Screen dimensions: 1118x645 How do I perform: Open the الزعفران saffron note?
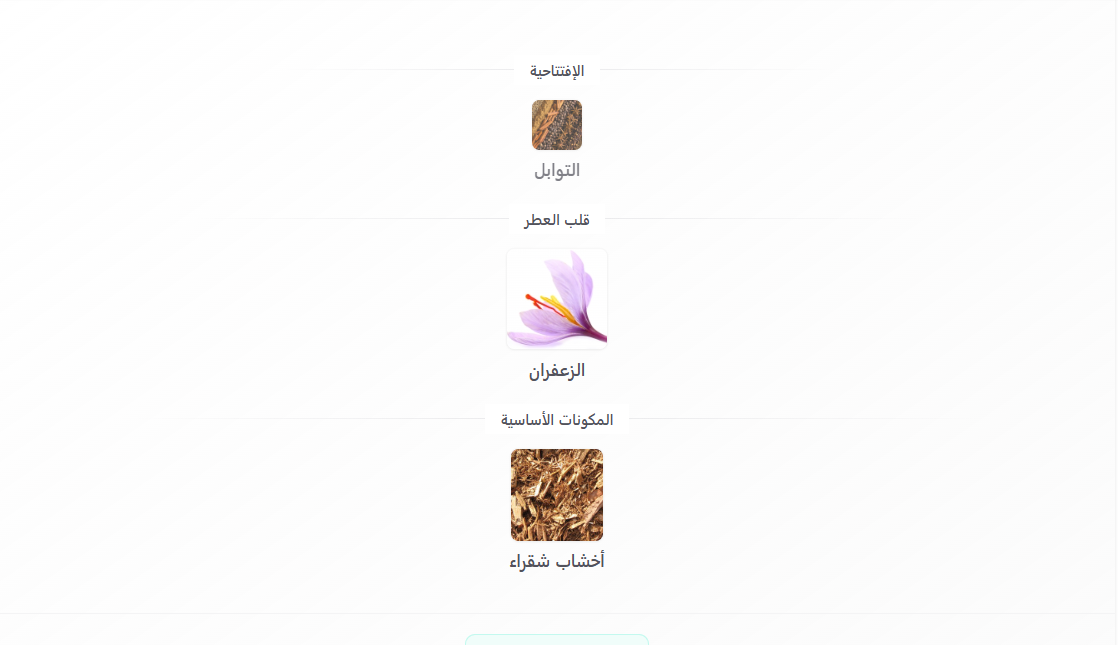tap(557, 315)
